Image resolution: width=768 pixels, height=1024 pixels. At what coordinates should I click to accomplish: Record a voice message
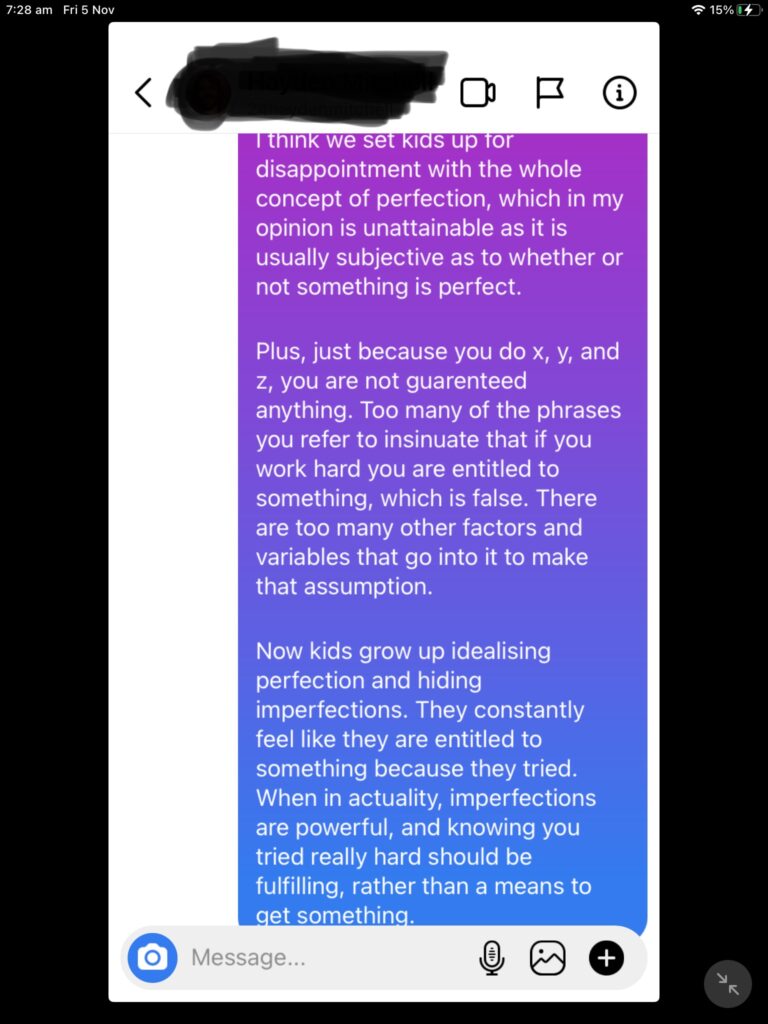tap(491, 958)
